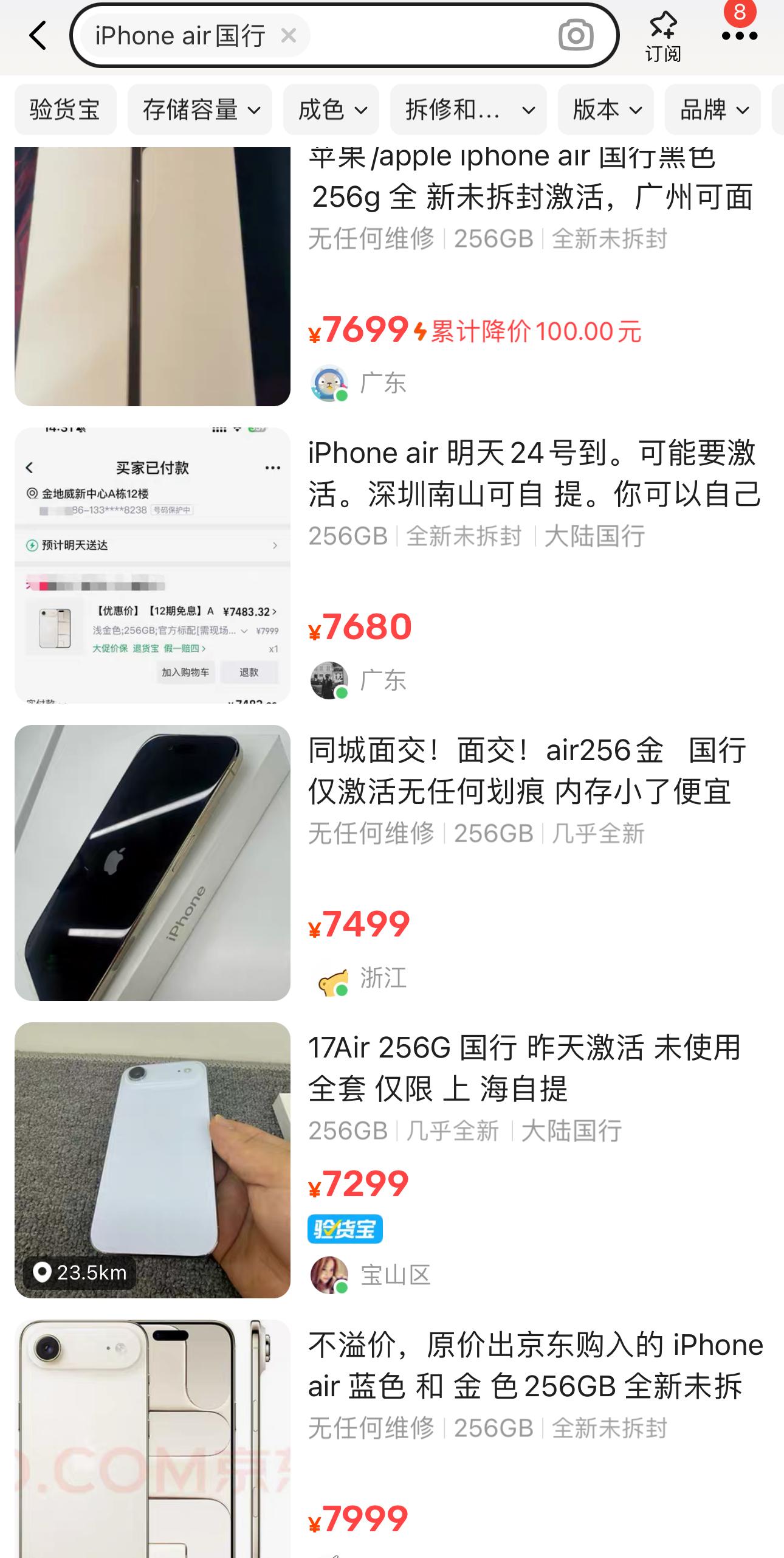Clear the 'iPhone air国行' search chip
This screenshot has width=784, height=1558.
[289, 36]
